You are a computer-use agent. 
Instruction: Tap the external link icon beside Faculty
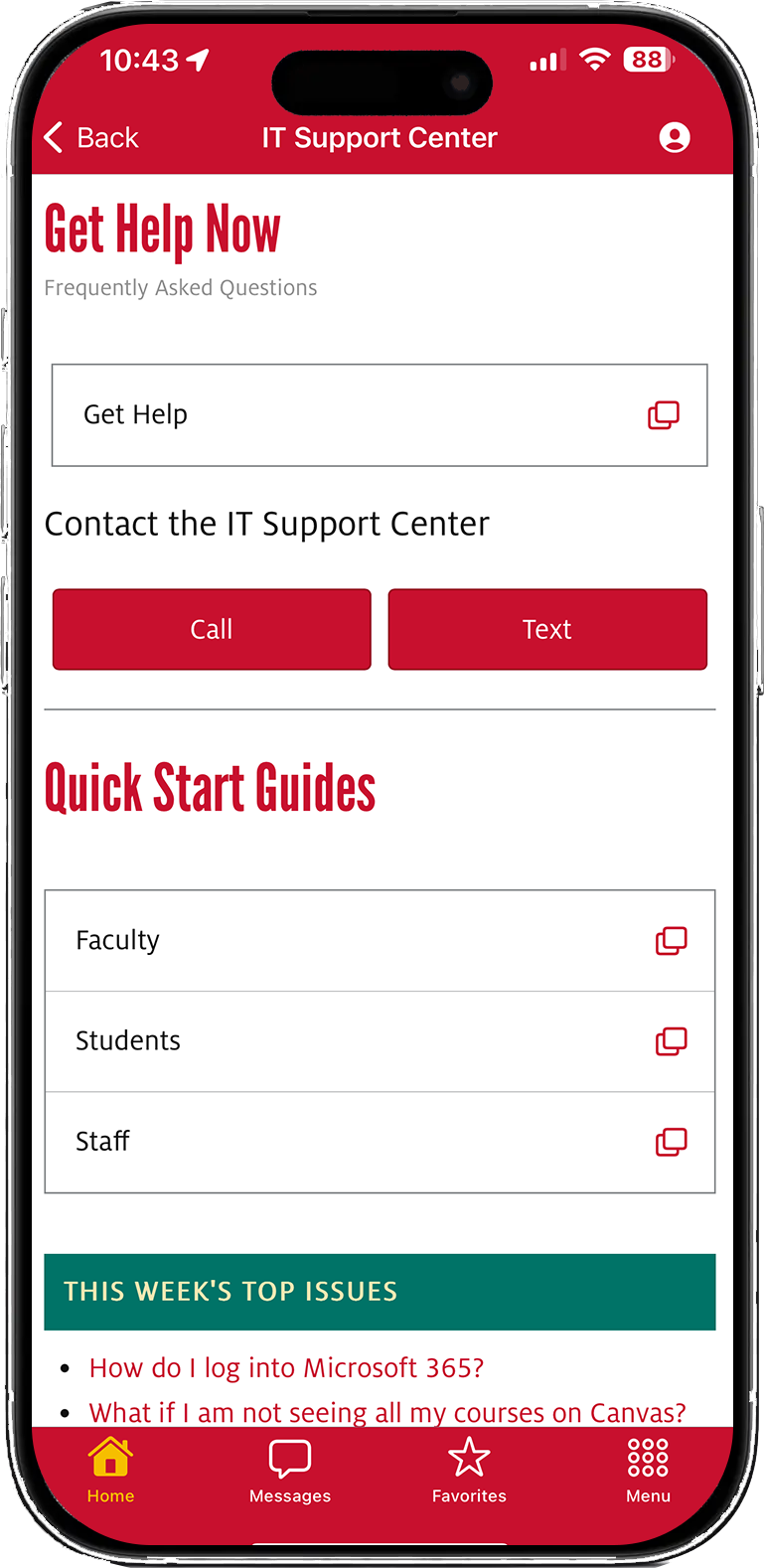tap(672, 940)
